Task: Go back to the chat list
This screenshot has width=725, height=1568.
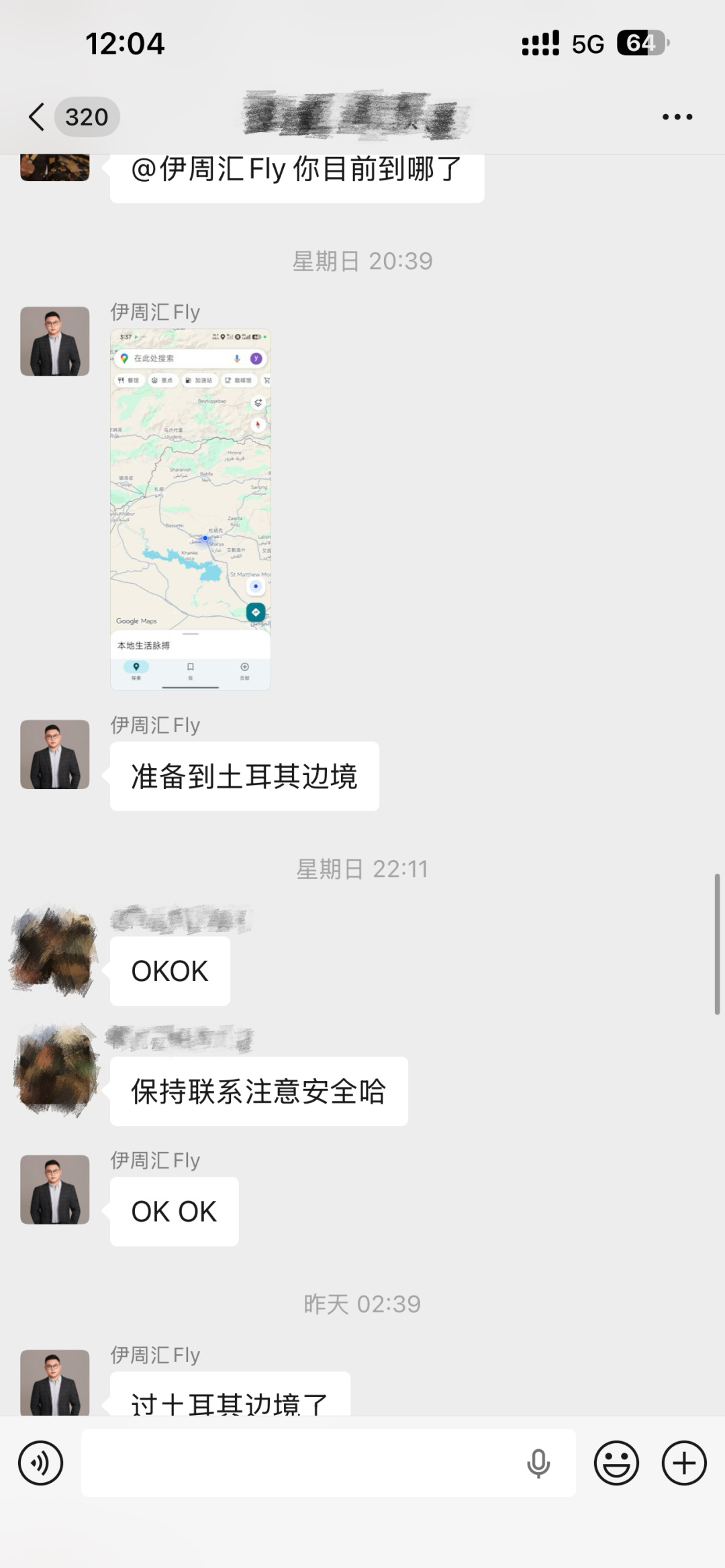Action: pos(38,117)
